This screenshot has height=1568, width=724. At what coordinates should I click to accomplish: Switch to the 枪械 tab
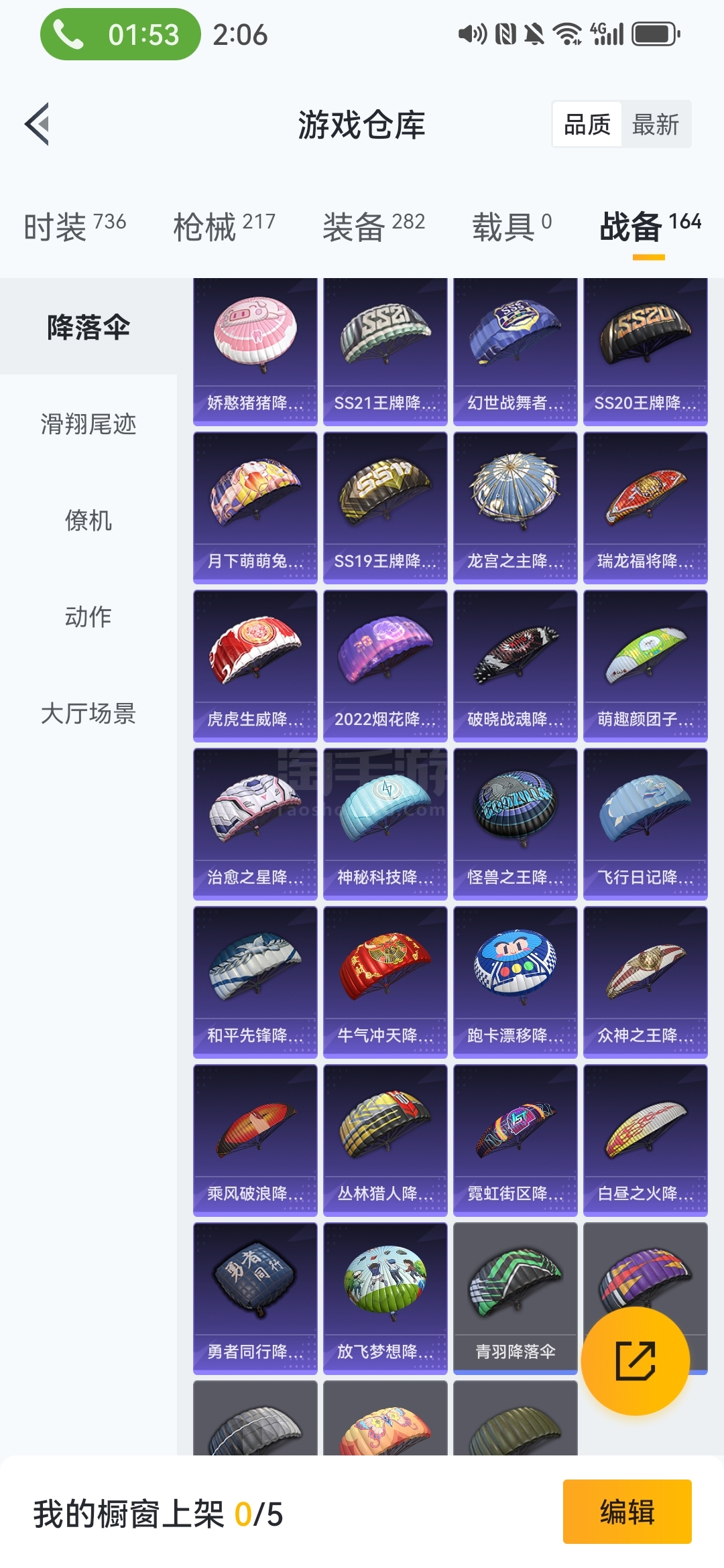tap(224, 226)
